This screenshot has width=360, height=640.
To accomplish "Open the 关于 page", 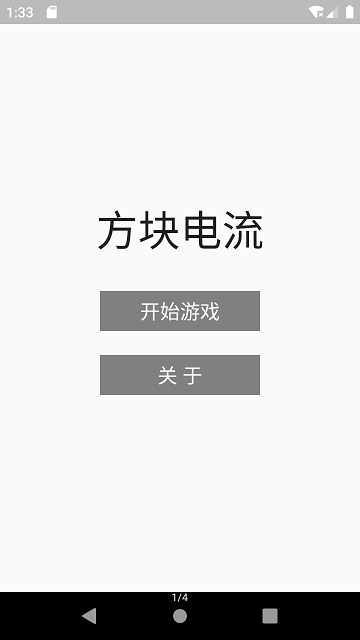I will coord(180,375).
